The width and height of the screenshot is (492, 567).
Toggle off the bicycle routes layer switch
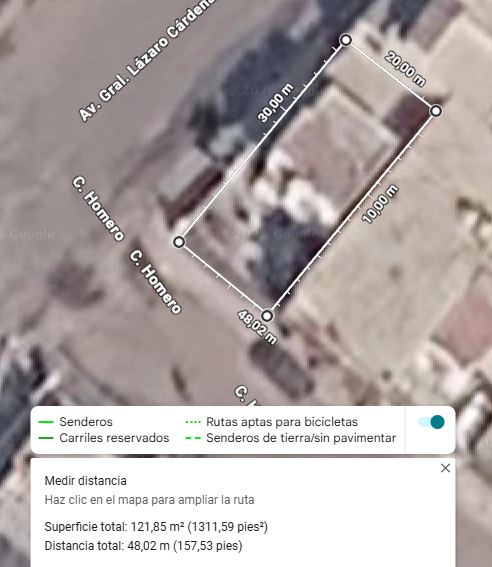431,422
